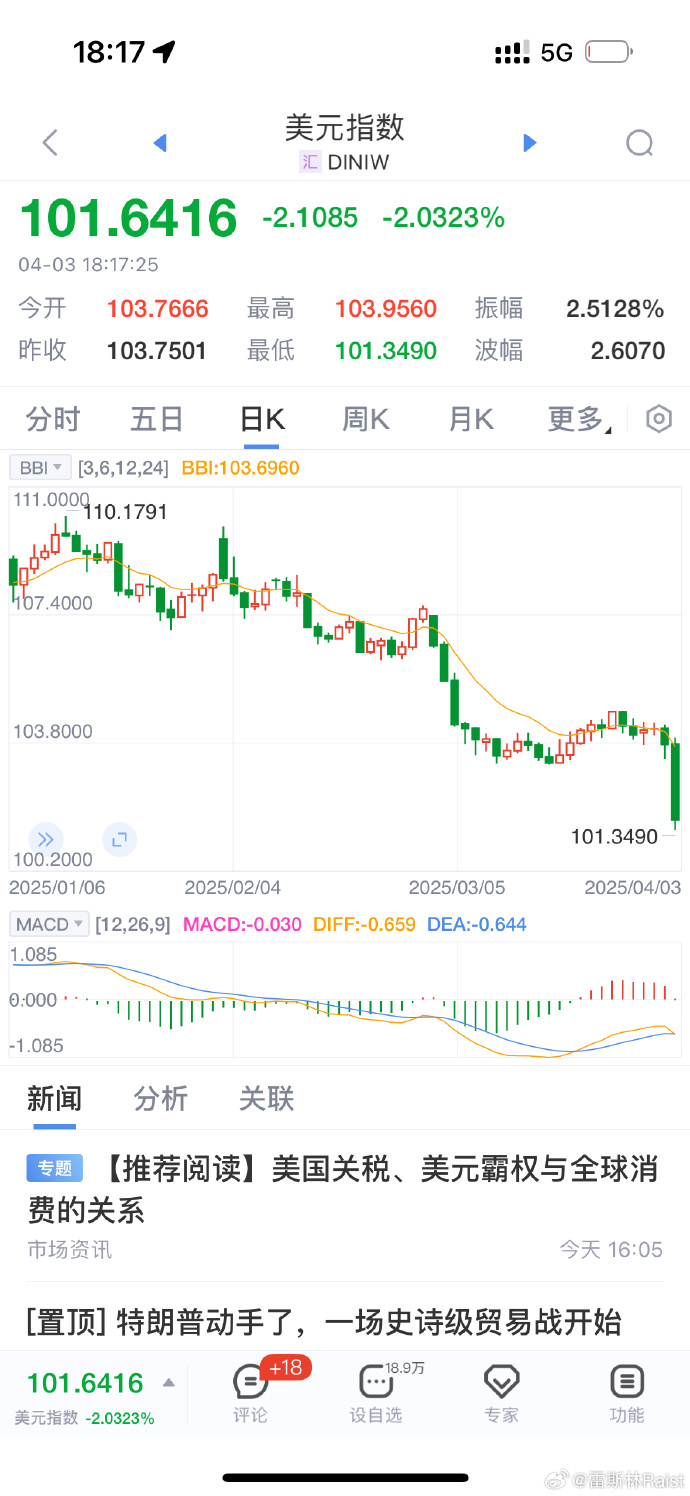The image size is (690, 1496).
Task: Switch to the next instrument with right triangle
Action: point(530,143)
